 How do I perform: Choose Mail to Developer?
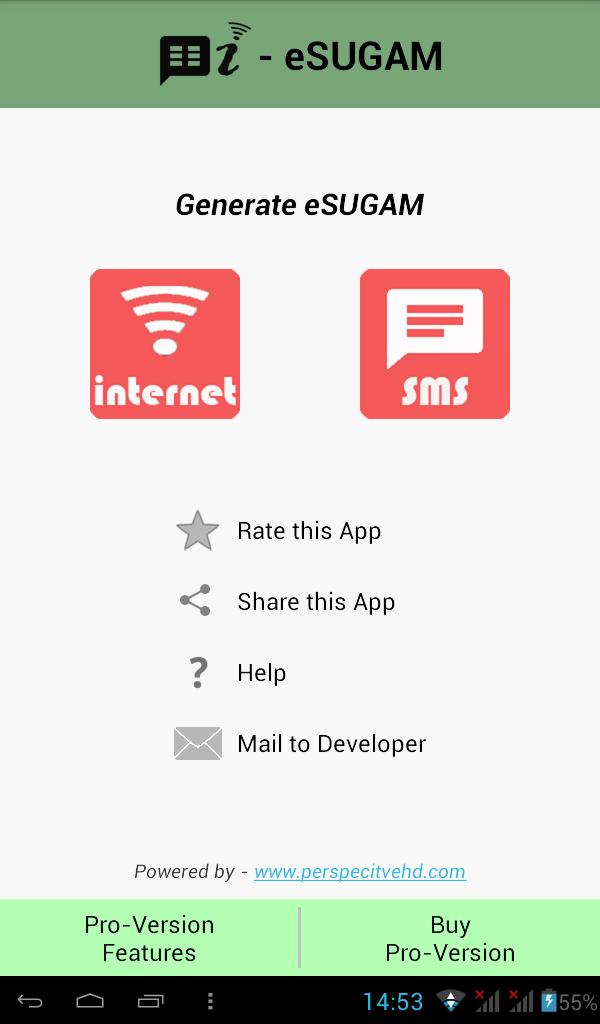click(331, 744)
